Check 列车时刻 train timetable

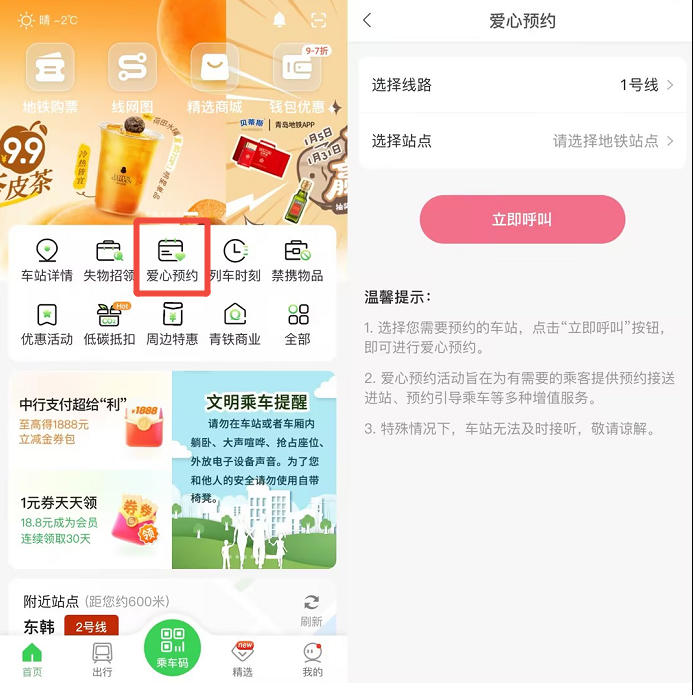click(235, 260)
